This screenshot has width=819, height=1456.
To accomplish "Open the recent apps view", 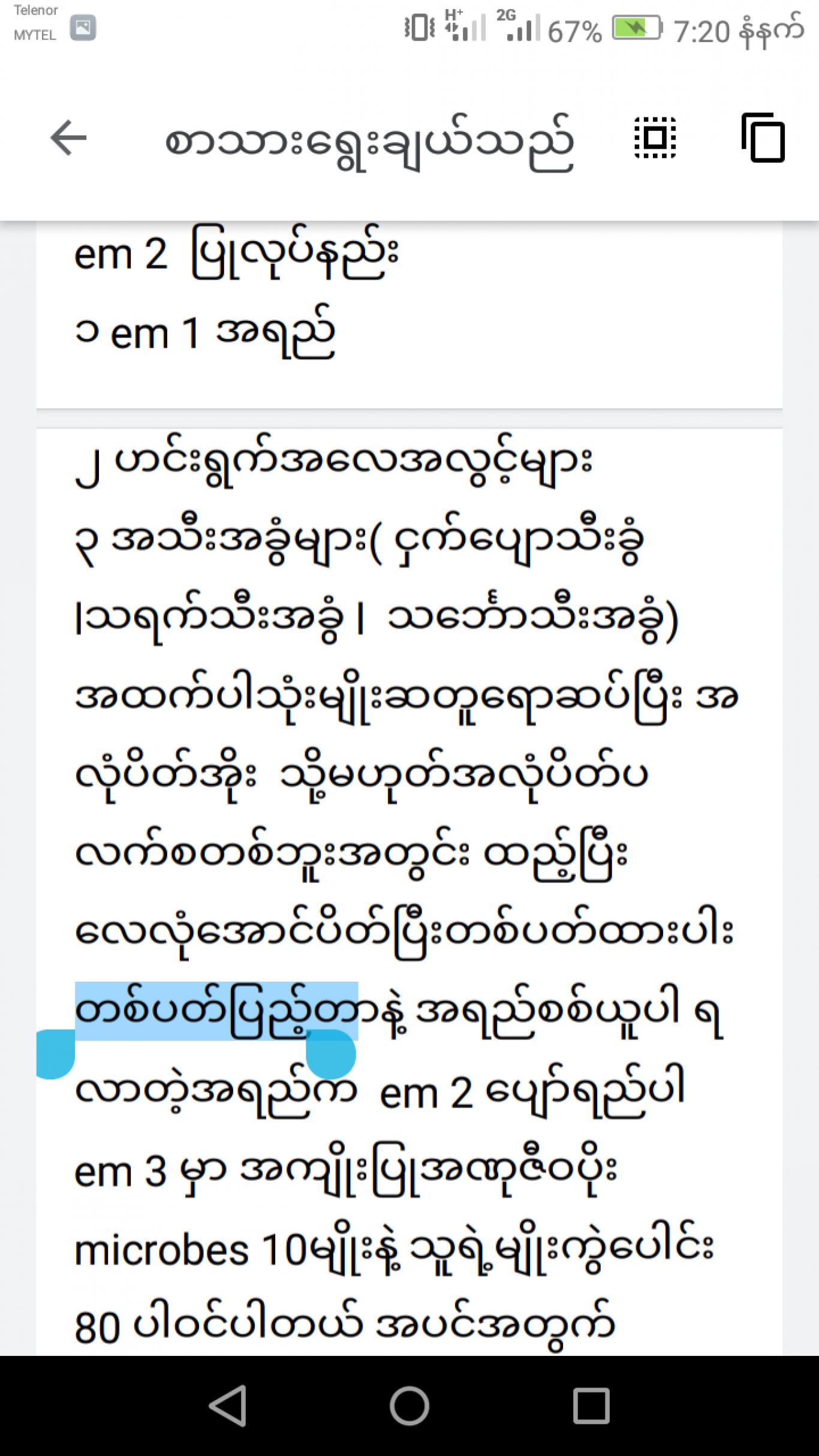I will [x=591, y=1406].
